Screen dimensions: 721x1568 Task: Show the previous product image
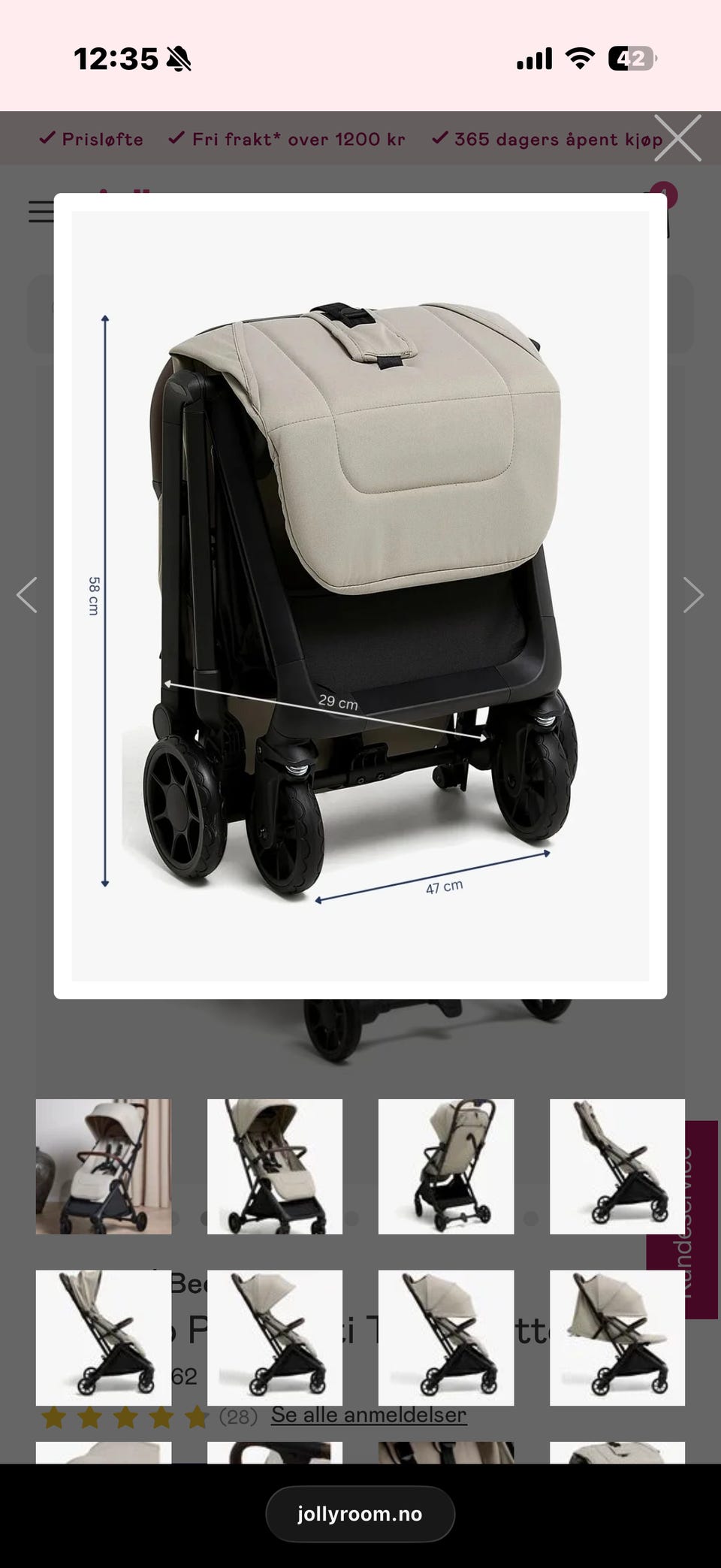[27, 595]
